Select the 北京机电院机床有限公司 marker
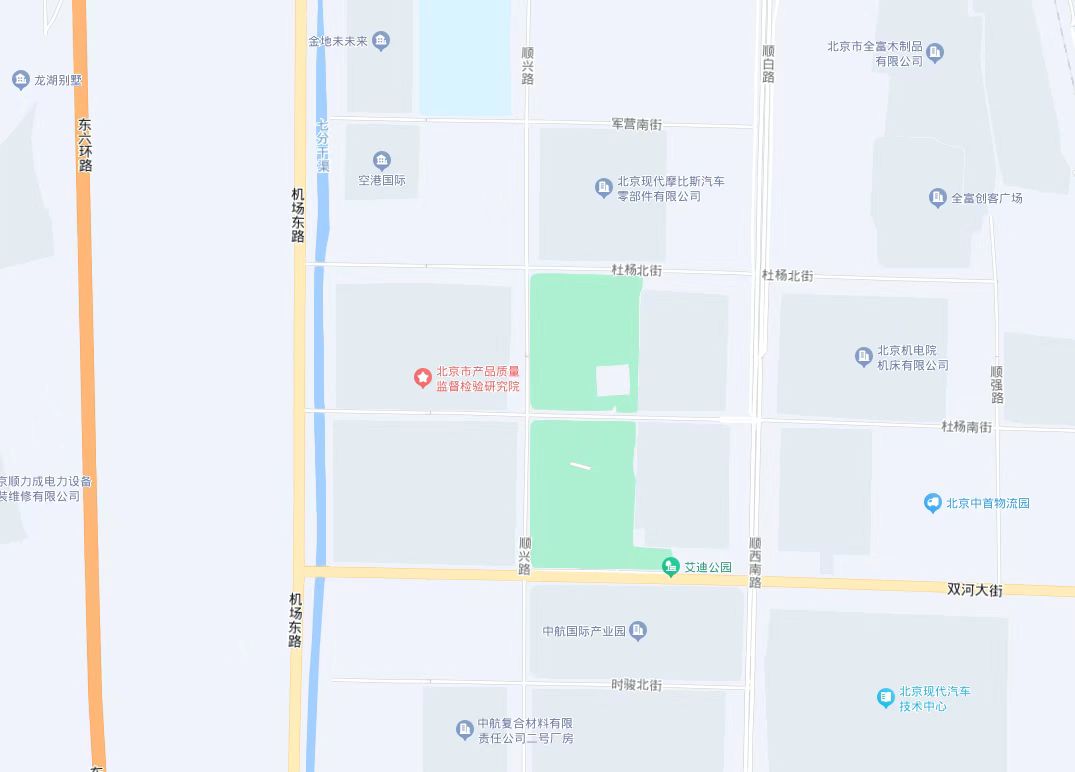 tap(864, 357)
